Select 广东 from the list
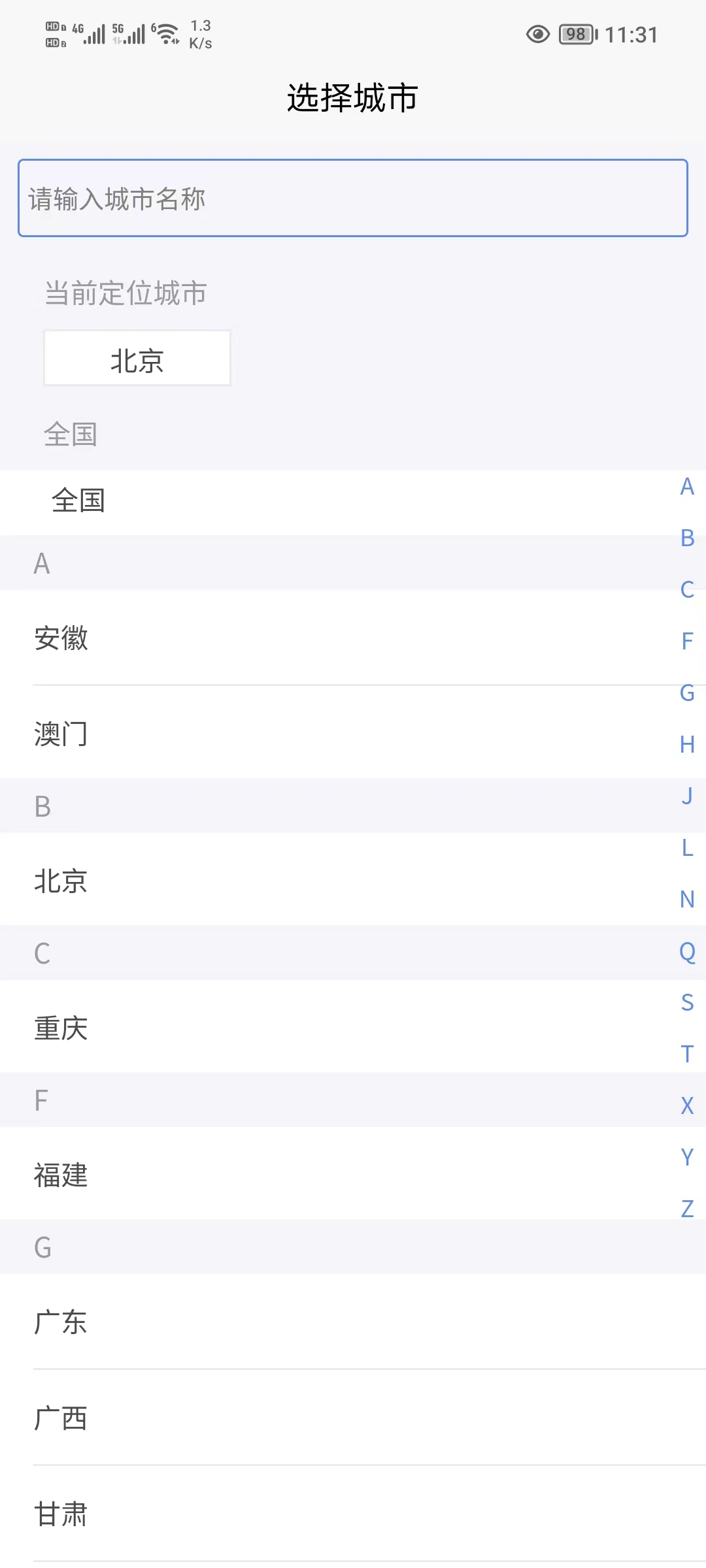Viewport: 706px width, 1568px height. 353,1321
